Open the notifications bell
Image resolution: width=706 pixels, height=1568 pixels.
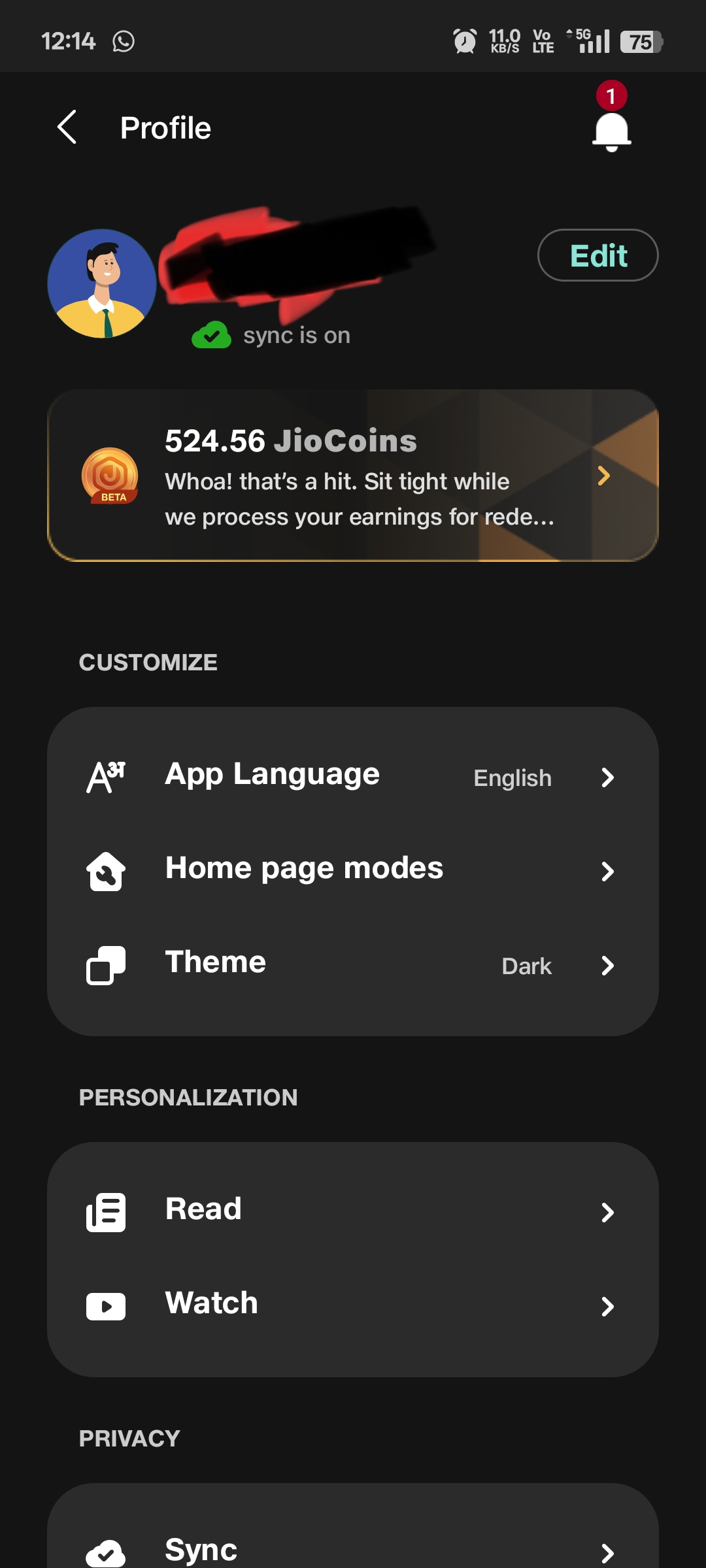click(x=611, y=130)
